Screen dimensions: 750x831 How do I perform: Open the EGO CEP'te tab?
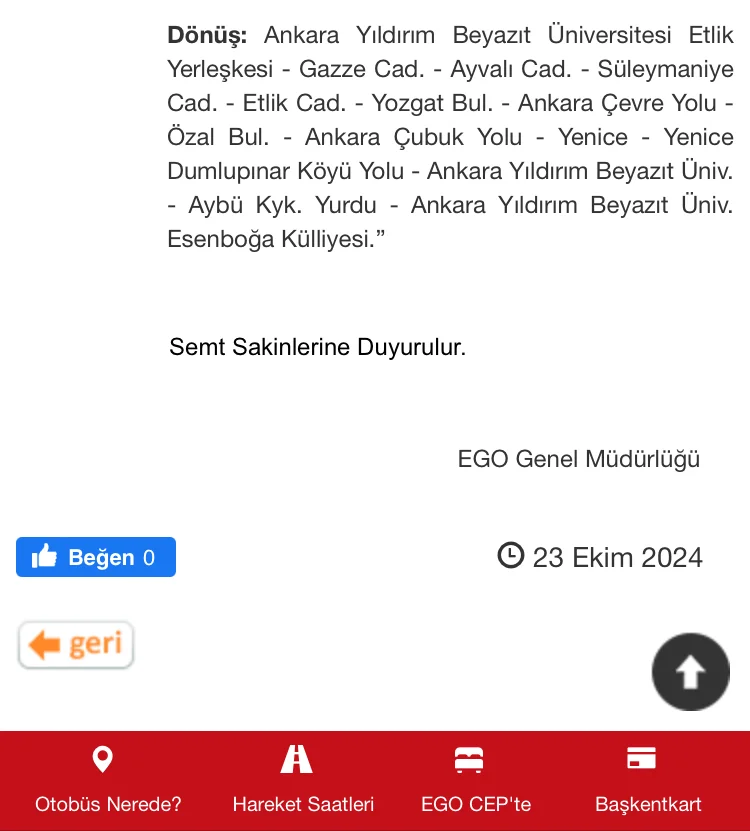[476, 780]
